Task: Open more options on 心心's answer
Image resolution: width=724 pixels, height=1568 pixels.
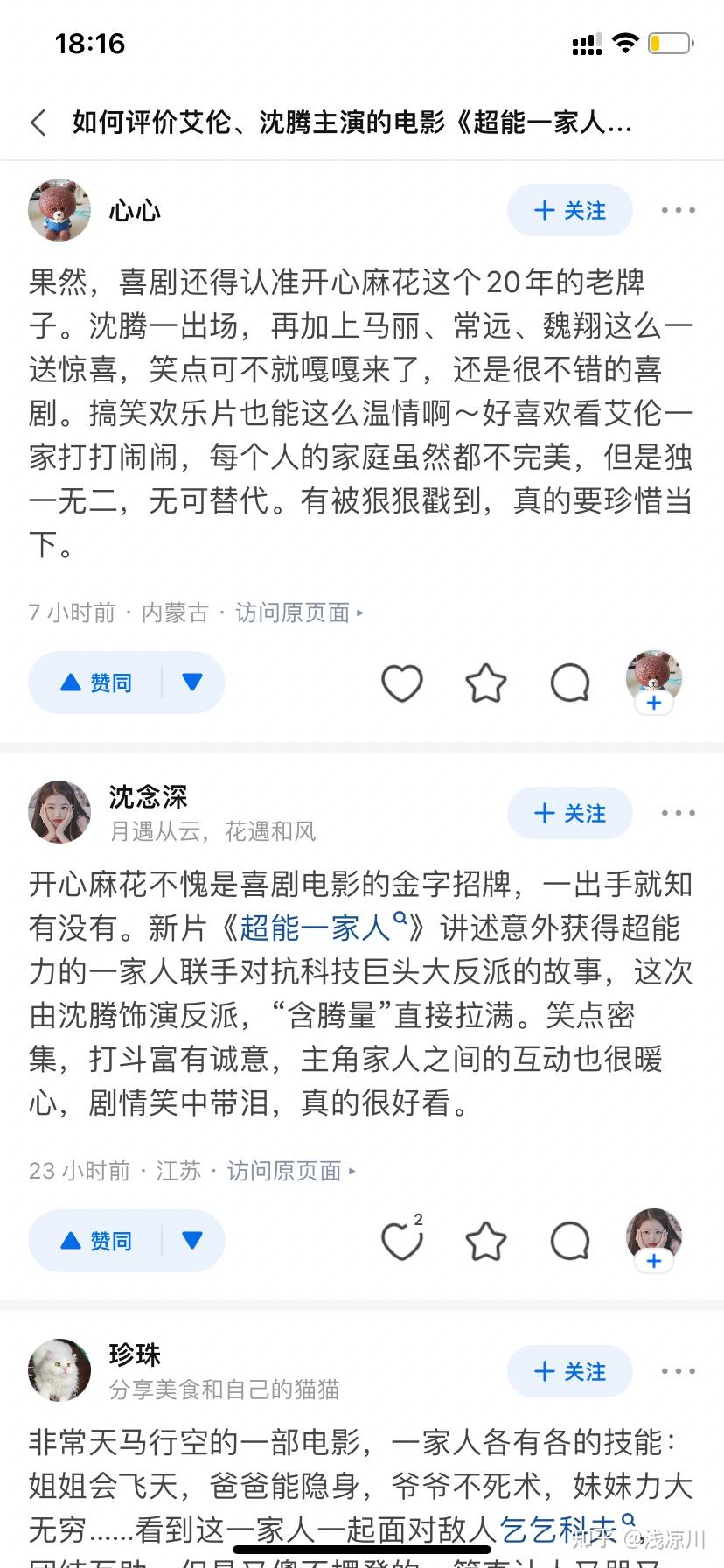Action: coord(678,210)
